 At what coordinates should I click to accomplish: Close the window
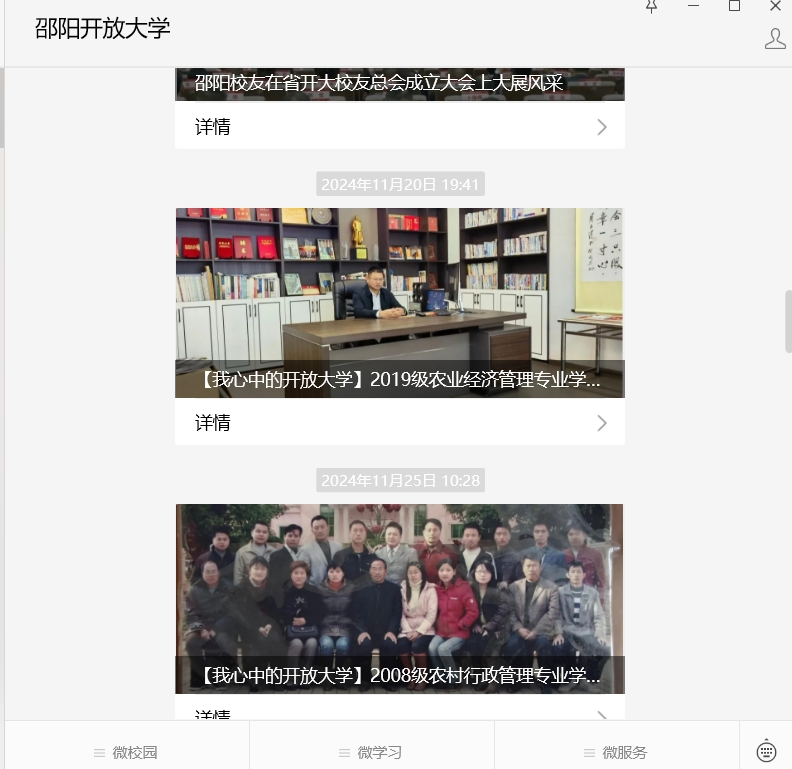point(775,6)
